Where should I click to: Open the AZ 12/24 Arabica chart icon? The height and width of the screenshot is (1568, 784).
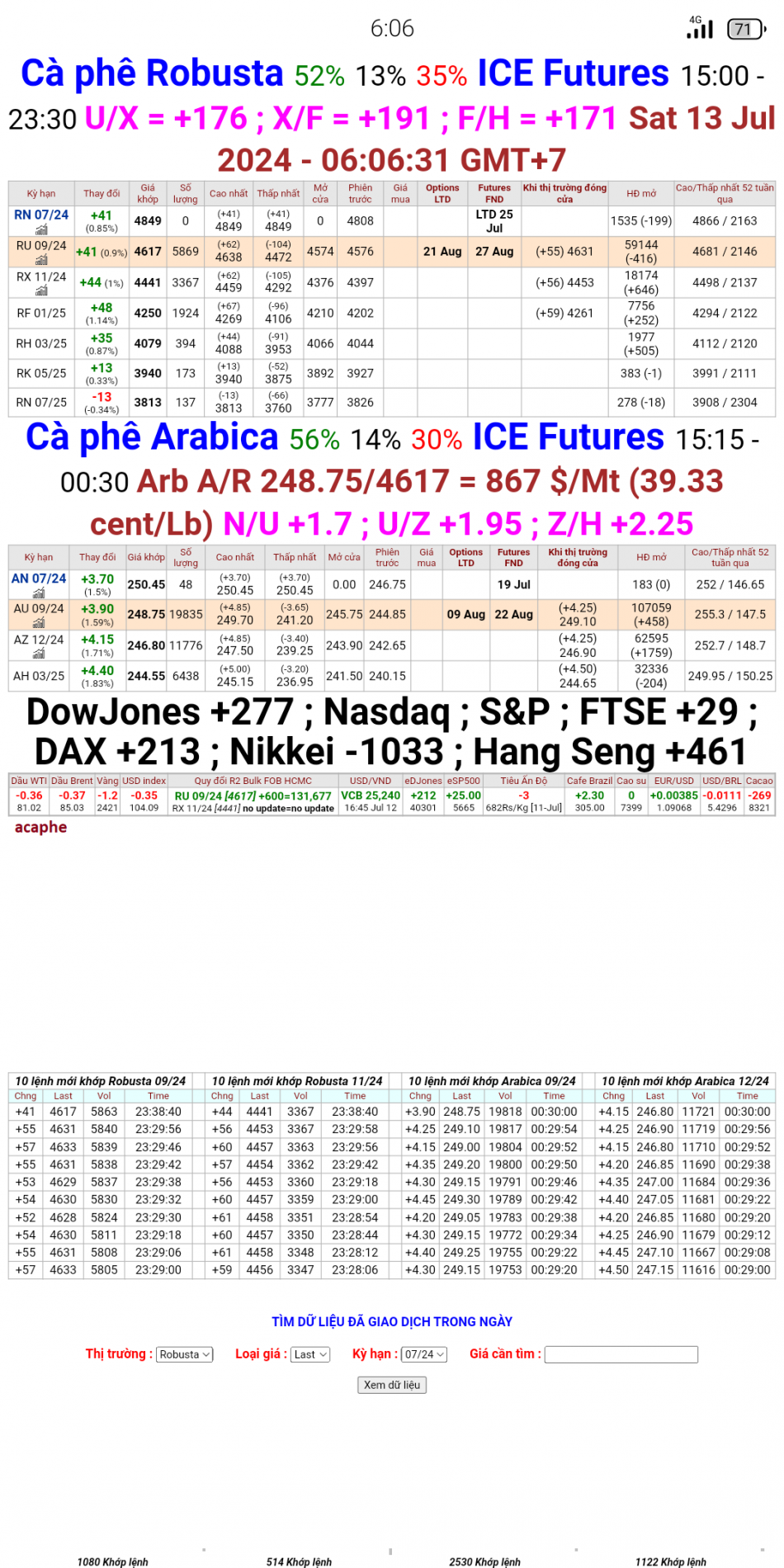(x=39, y=653)
